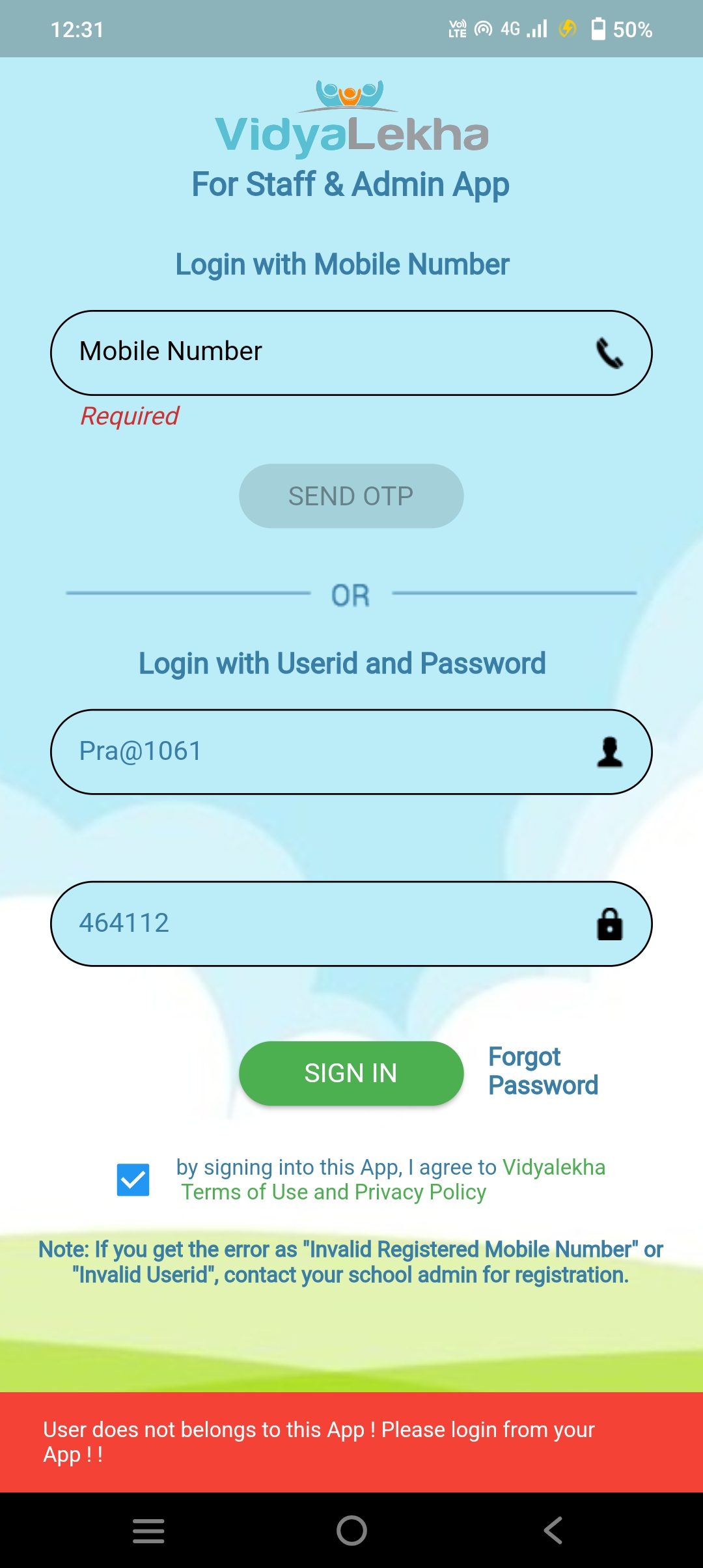
Task: Focus the password field showing 464112
Action: (351, 924)
